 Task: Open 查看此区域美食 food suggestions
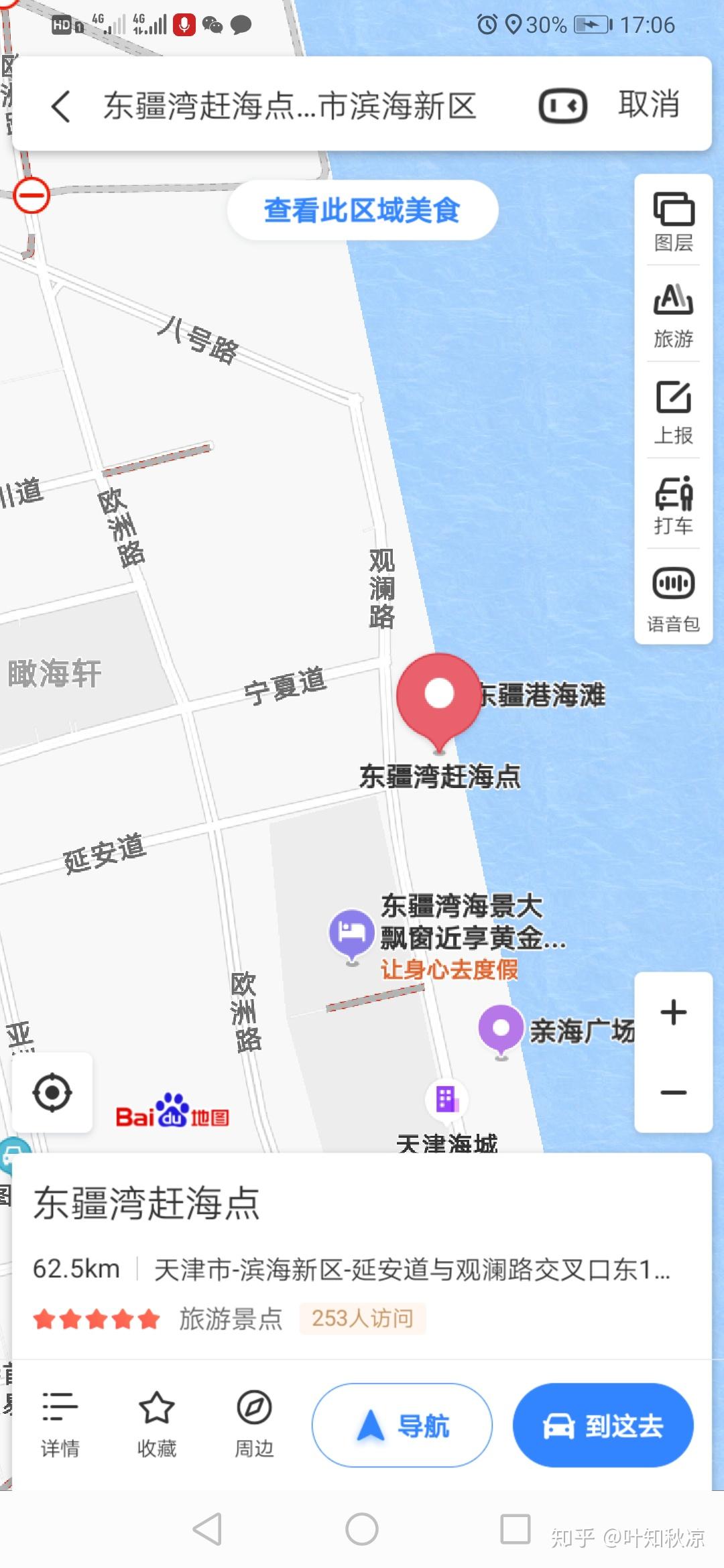[x=362, y=210]
